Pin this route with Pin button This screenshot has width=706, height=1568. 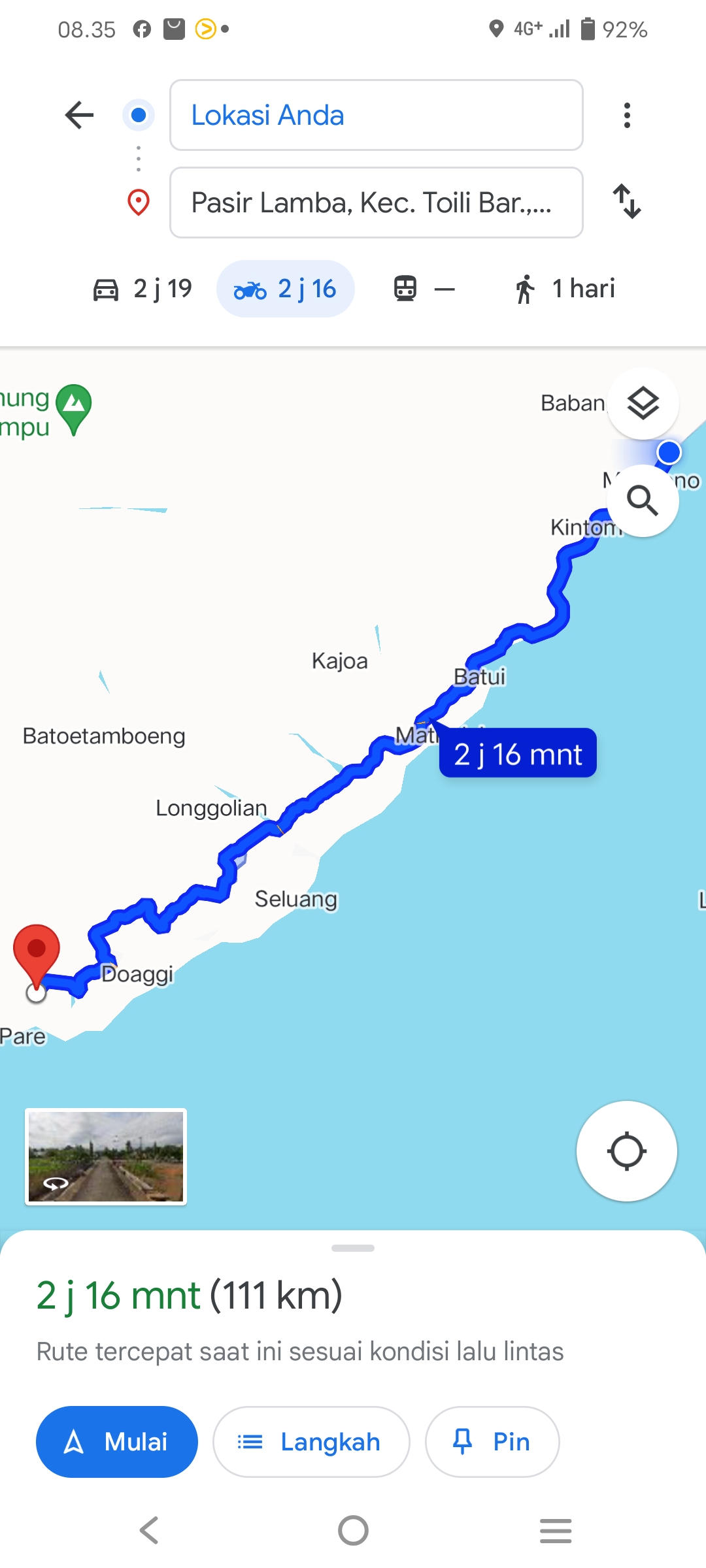coord(492,1442)
